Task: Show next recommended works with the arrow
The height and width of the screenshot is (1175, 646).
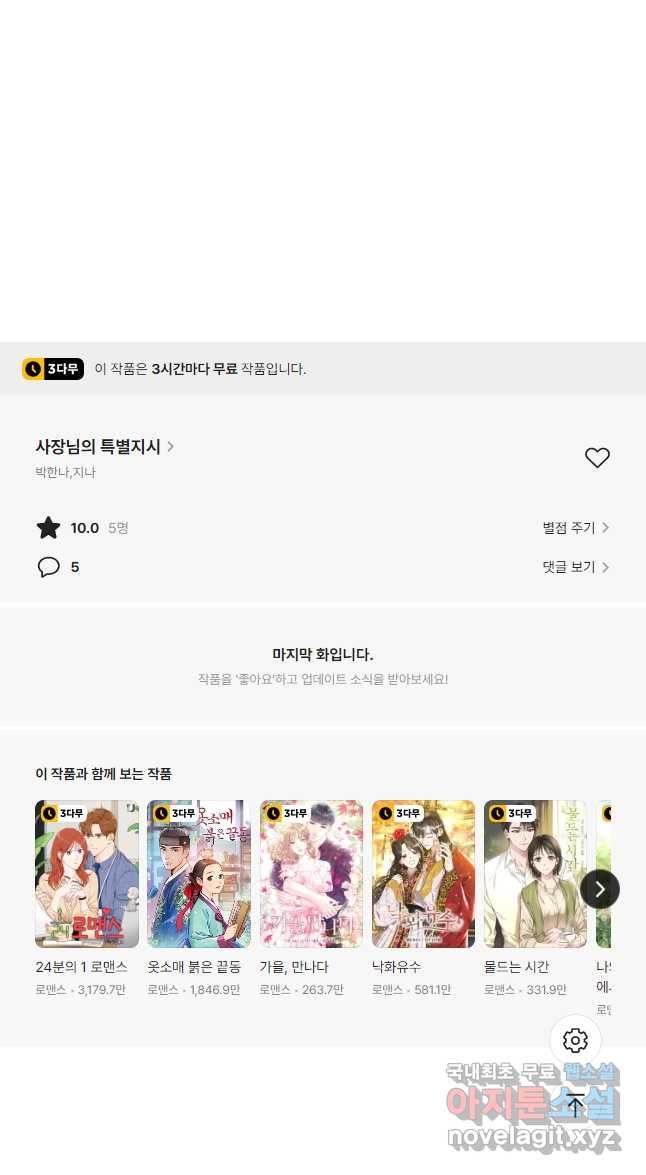Action: point(600,889)
